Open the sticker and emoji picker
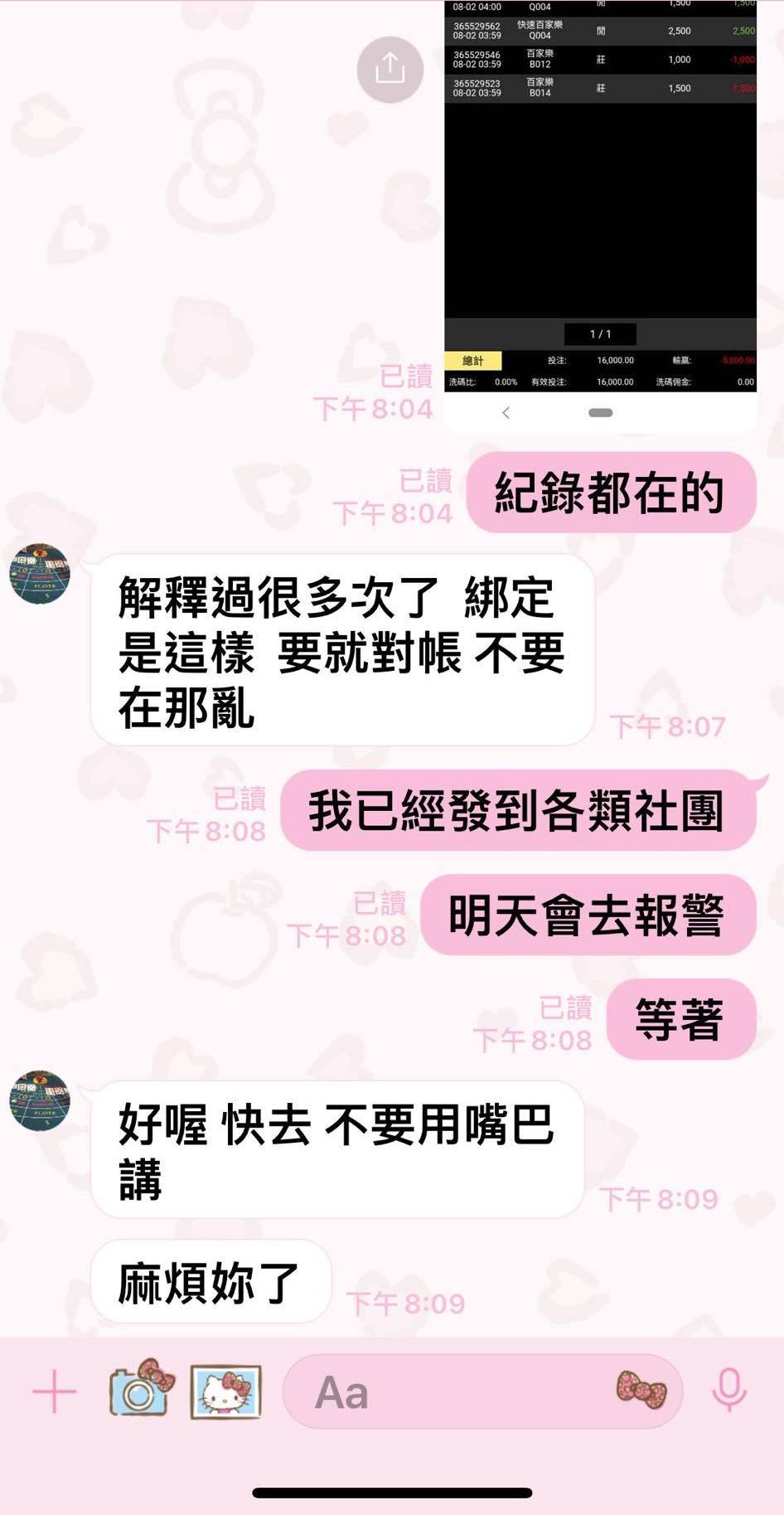 pyautogui.click(x=641, y=1389)
